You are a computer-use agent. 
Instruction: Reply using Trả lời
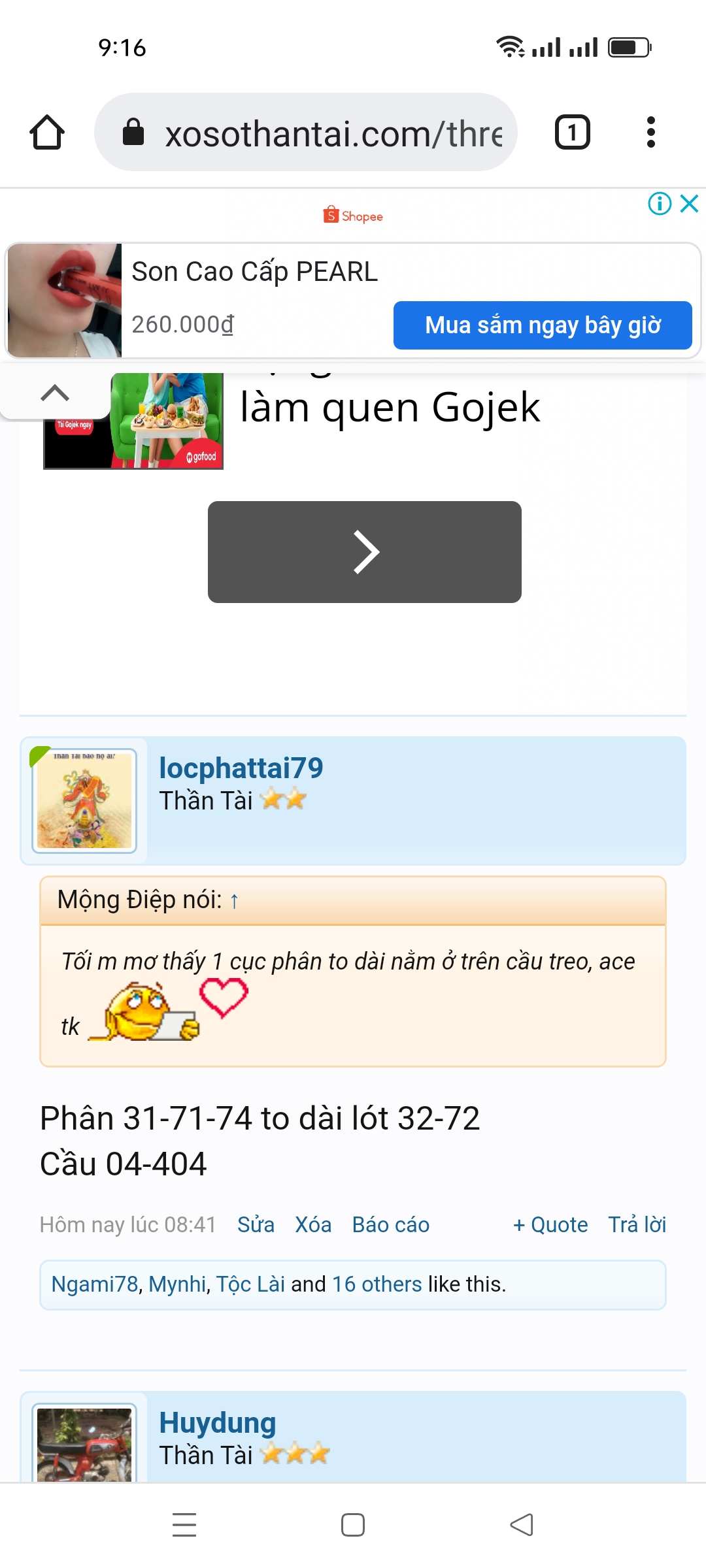637,1224
